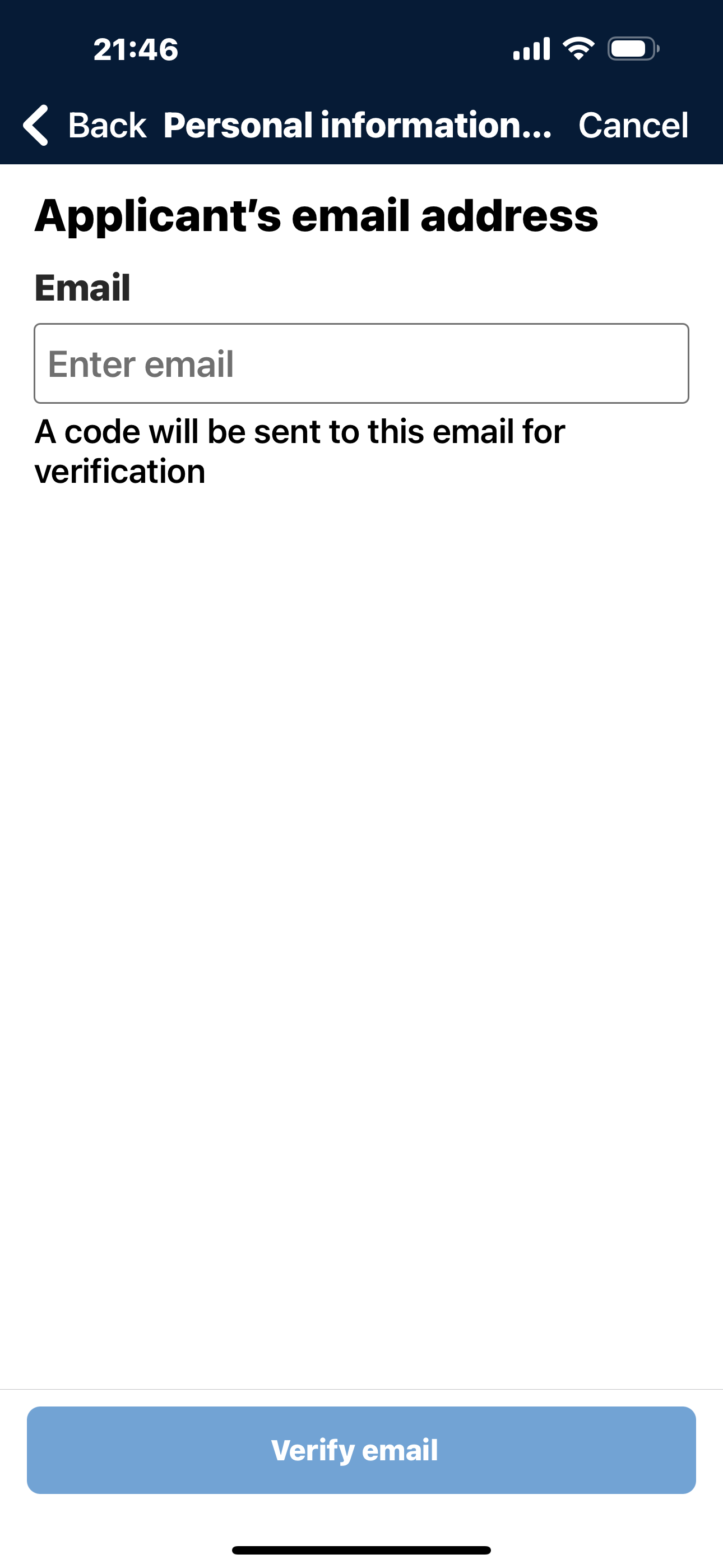Image resolution: width=723 pixels, height=1568 pixels.
Task: Cancel the personal information form
Action: pyautogui.click(x=632, y=126)
